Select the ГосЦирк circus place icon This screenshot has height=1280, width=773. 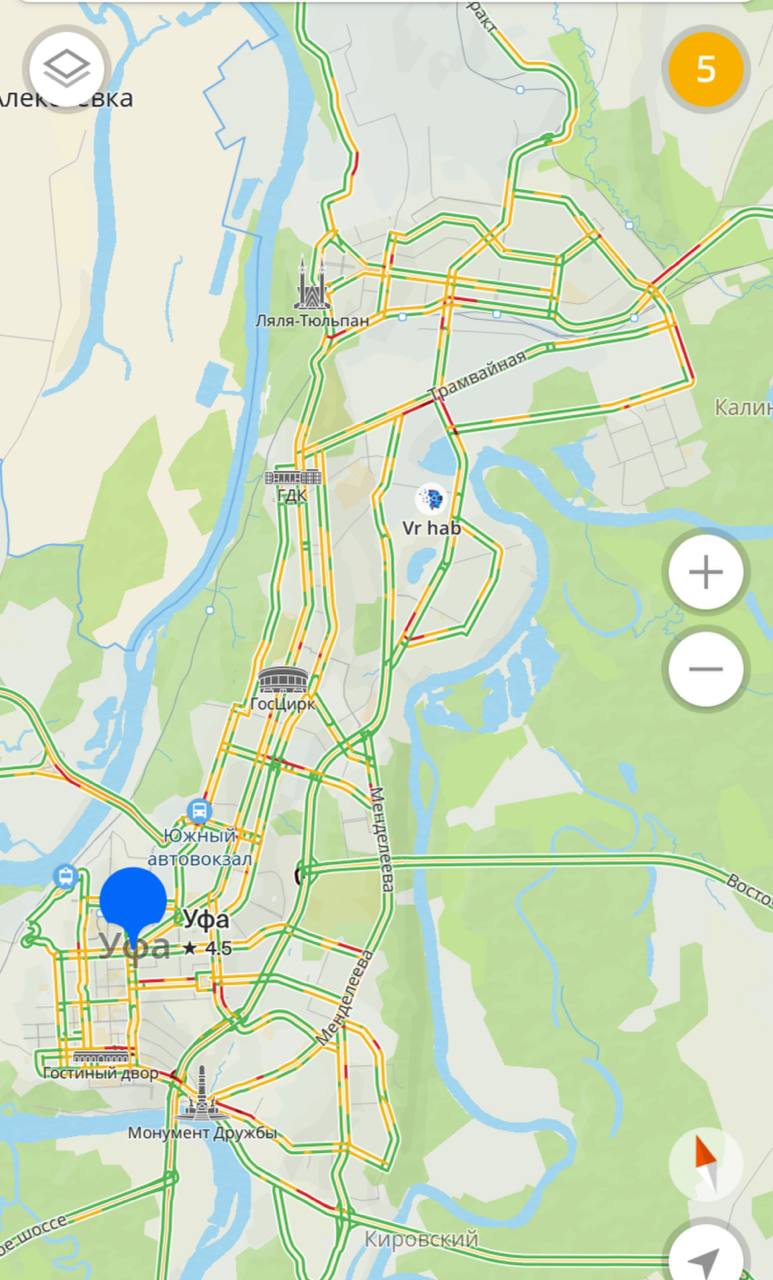pos(283,679)
